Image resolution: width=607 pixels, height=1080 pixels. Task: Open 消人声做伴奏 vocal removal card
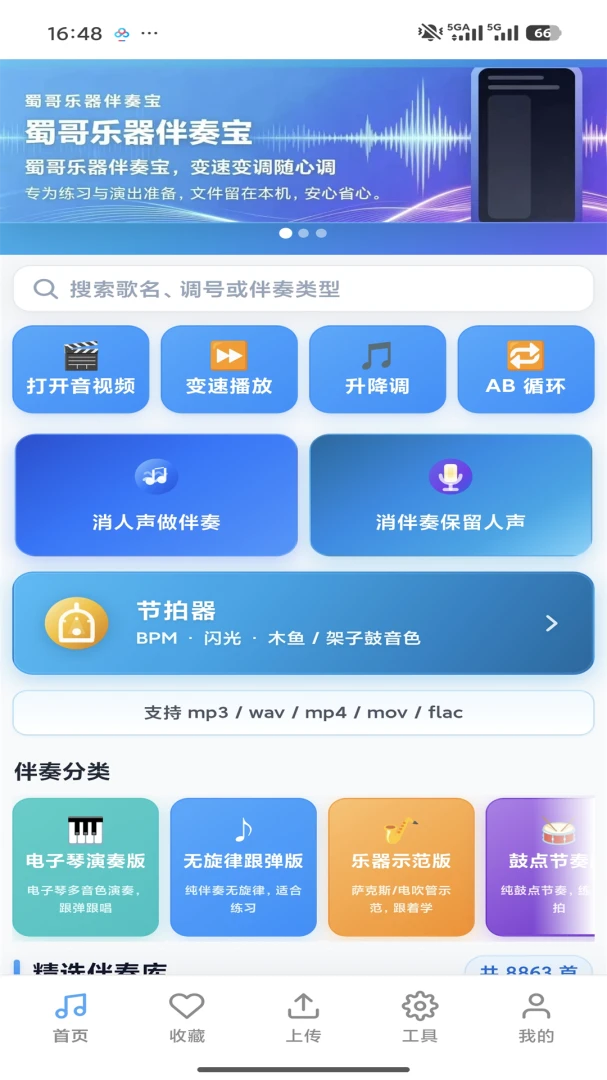tap(156, 495)
